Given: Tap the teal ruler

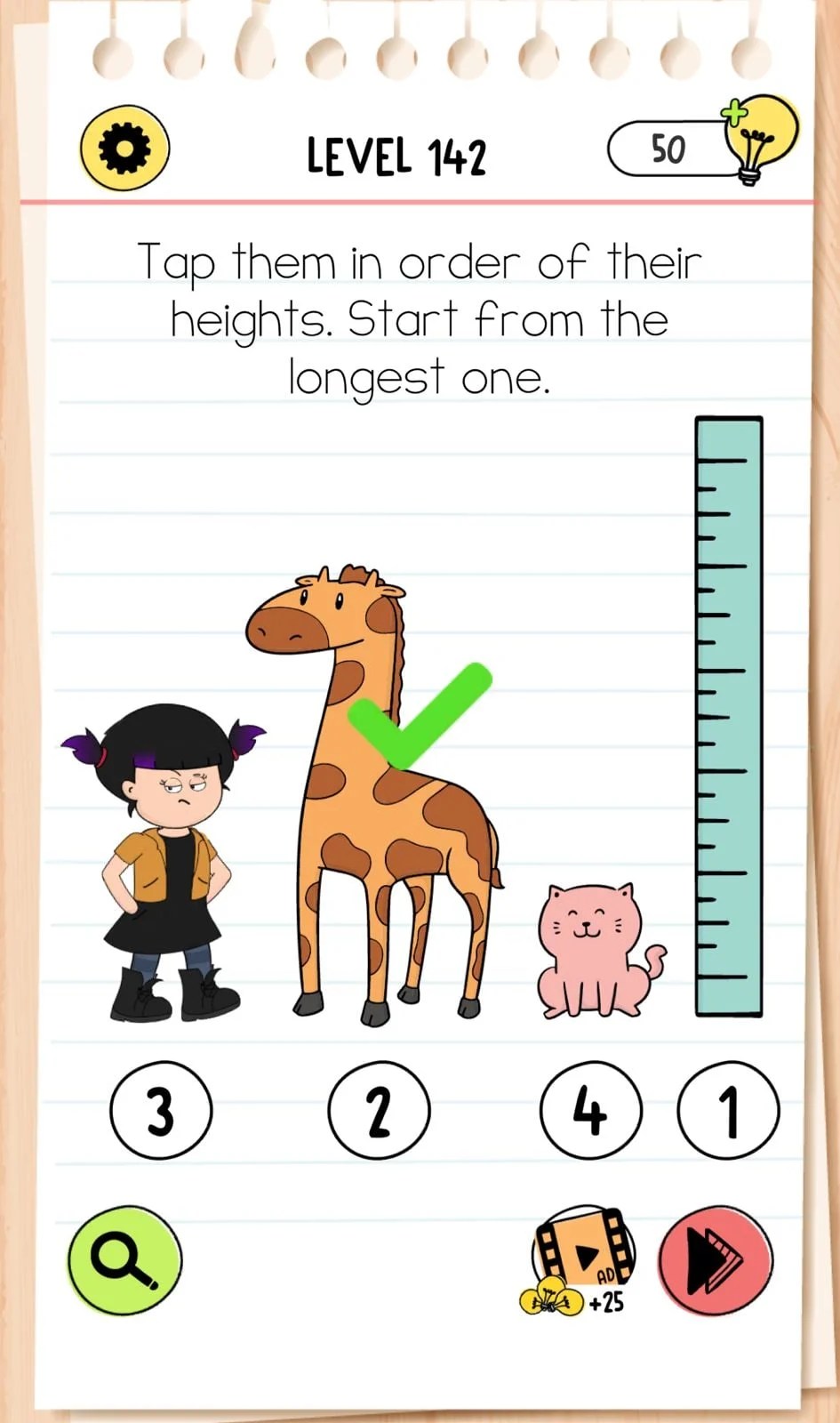Looking at the screenshot, I should [x=729, y=716].
